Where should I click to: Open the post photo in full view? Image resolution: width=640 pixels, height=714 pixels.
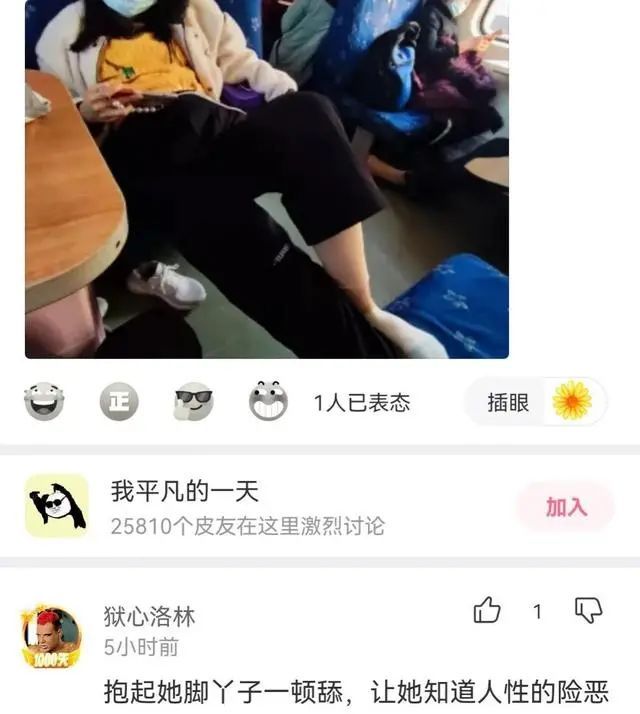point(266,178)
